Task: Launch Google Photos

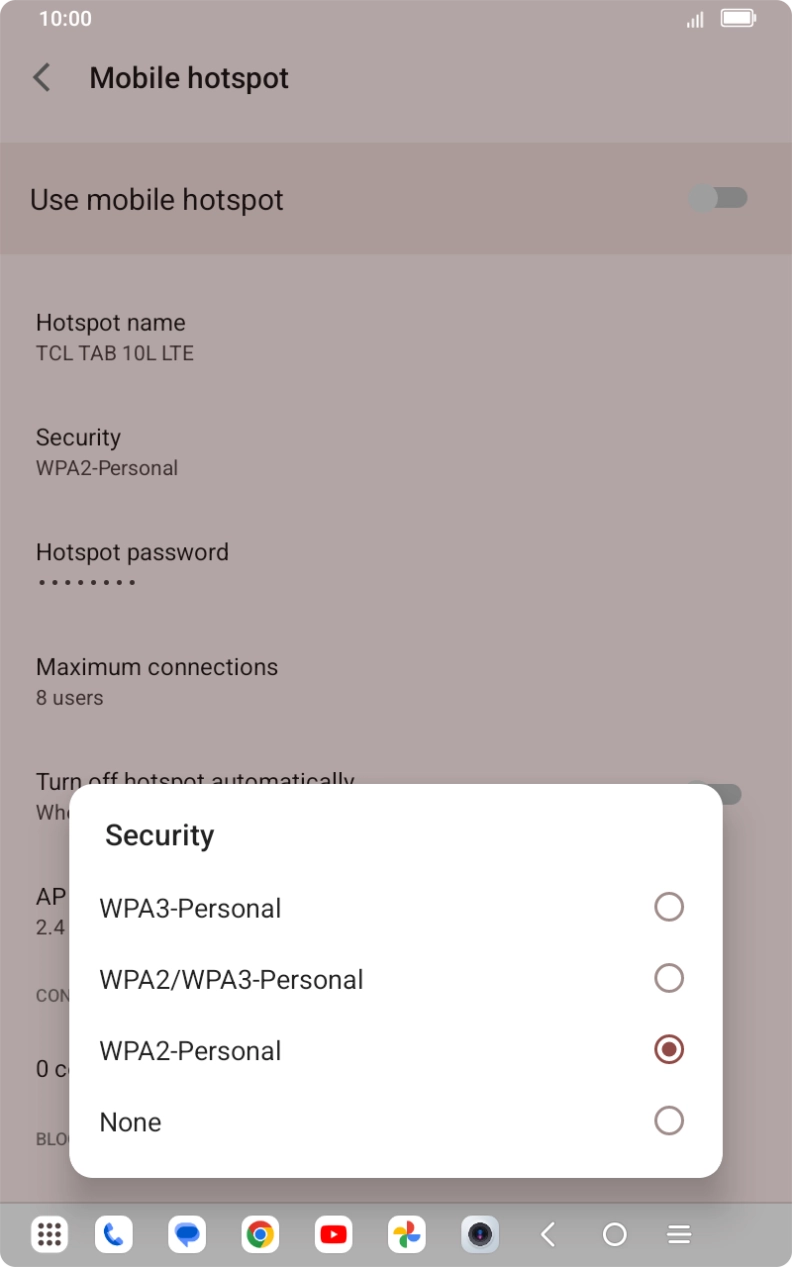Action: coord(406,1234)
